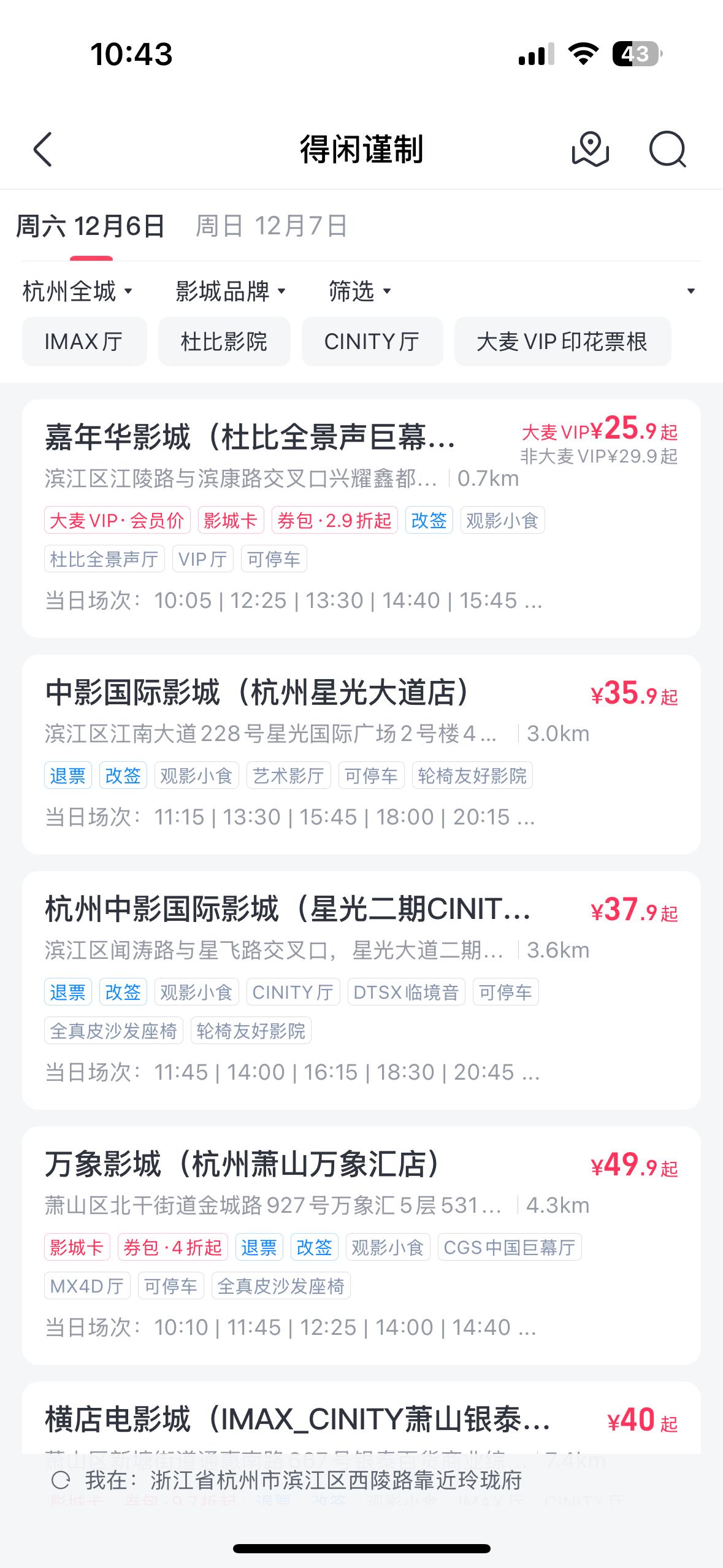Tap the search magnifier icon

[668, 150]
